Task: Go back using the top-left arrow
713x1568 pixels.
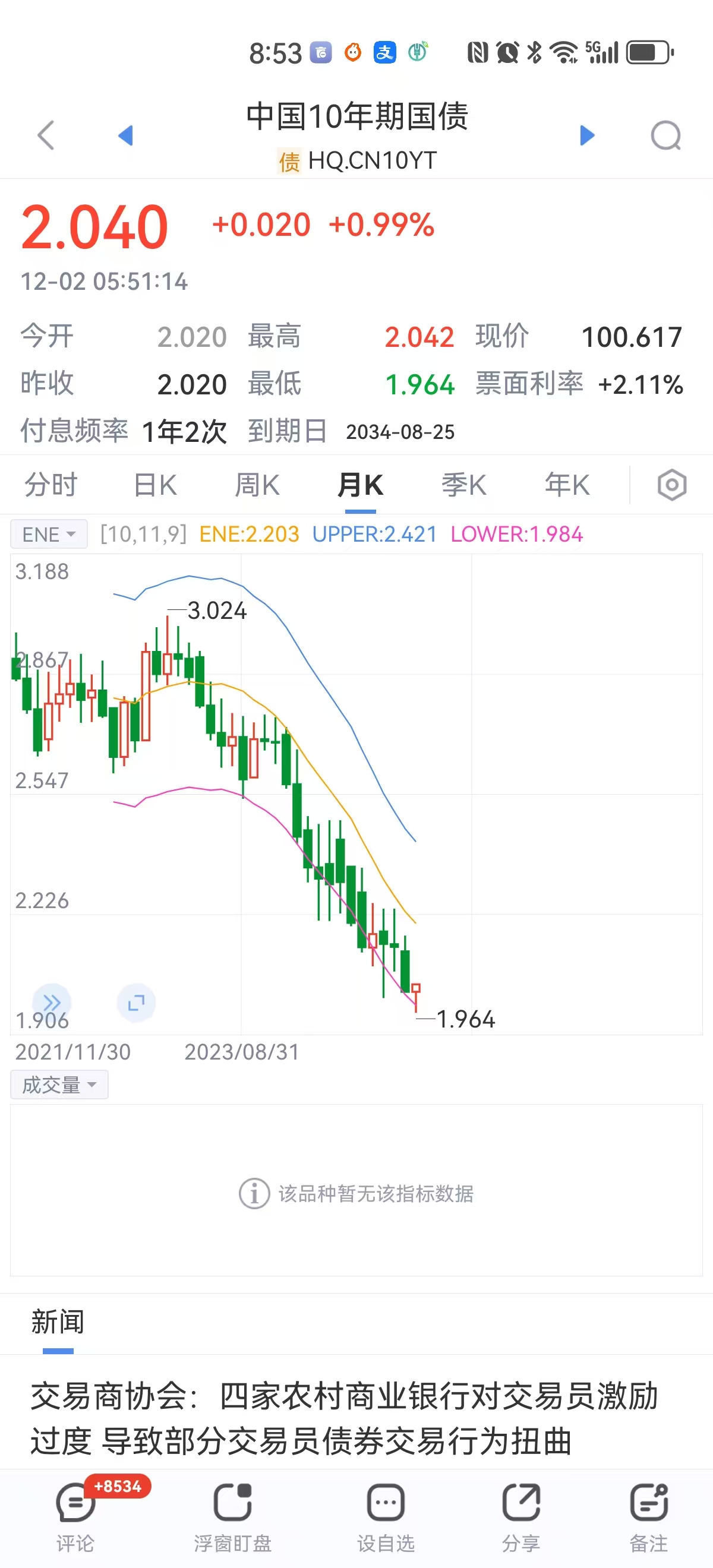Action: pyautogui.click(x=46, y=135)
